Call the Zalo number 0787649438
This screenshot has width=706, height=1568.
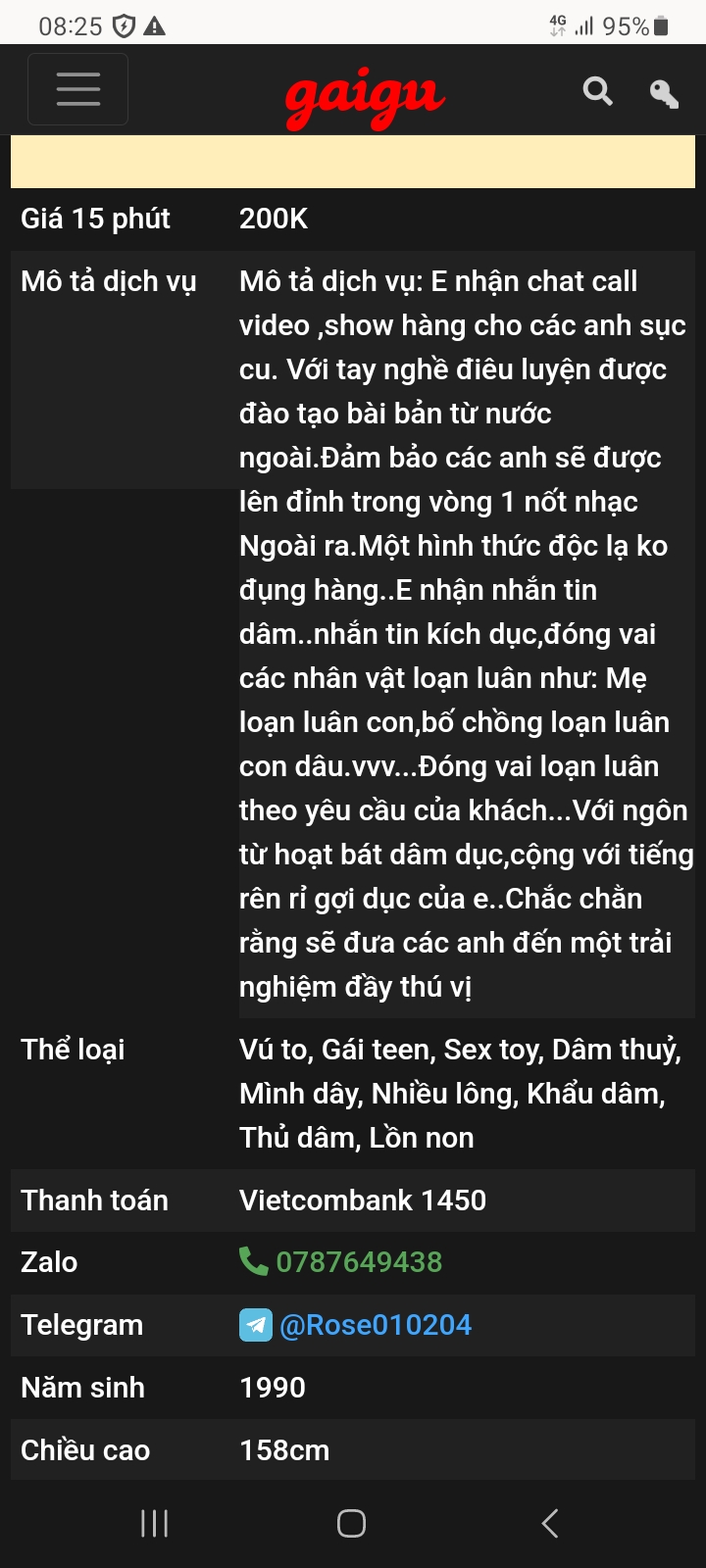359,1262
